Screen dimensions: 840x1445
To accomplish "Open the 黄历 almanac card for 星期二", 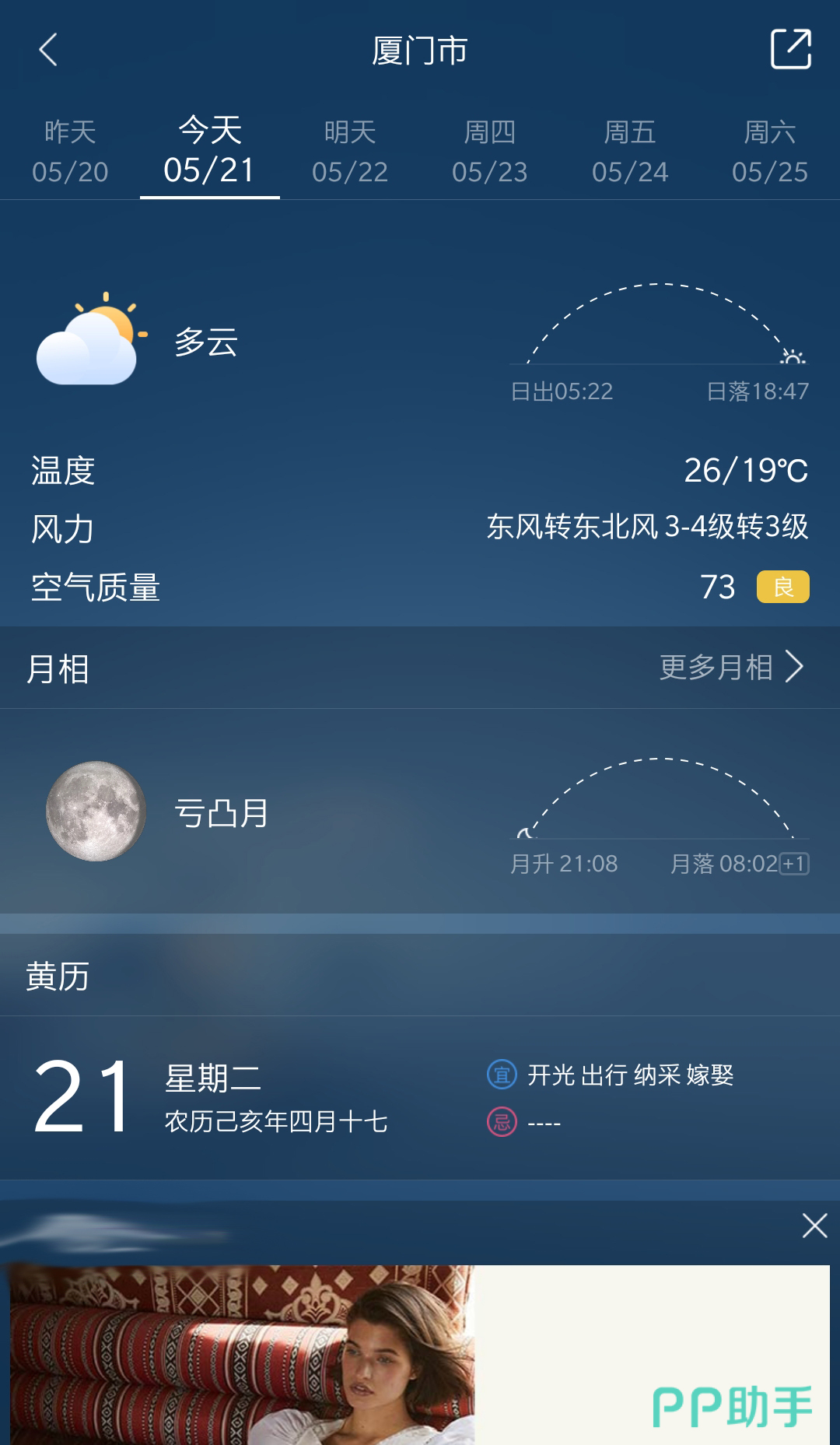I will click(420, 1098).
